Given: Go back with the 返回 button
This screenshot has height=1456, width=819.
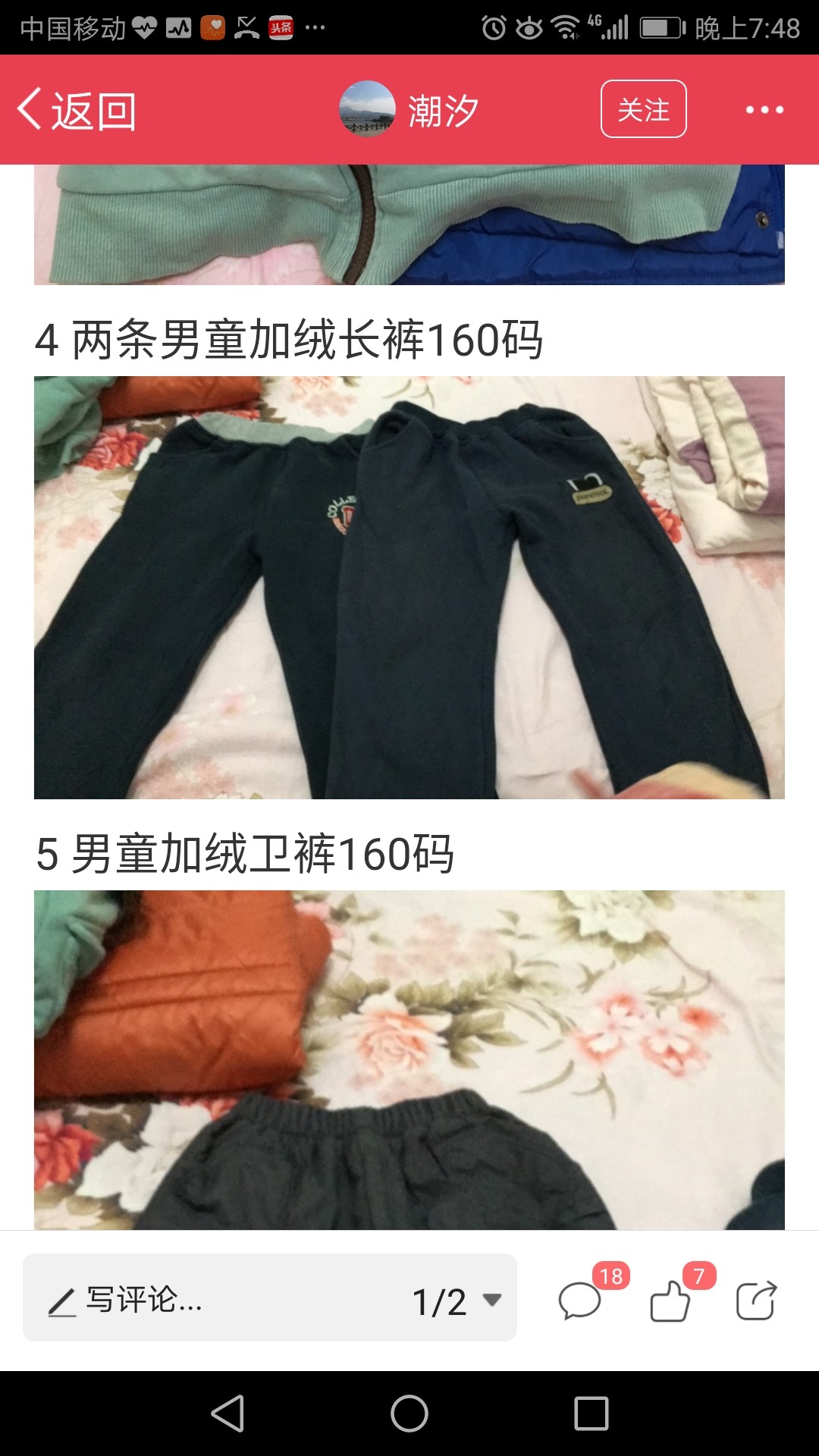Looking at the screenshot, I should [77, 111].
